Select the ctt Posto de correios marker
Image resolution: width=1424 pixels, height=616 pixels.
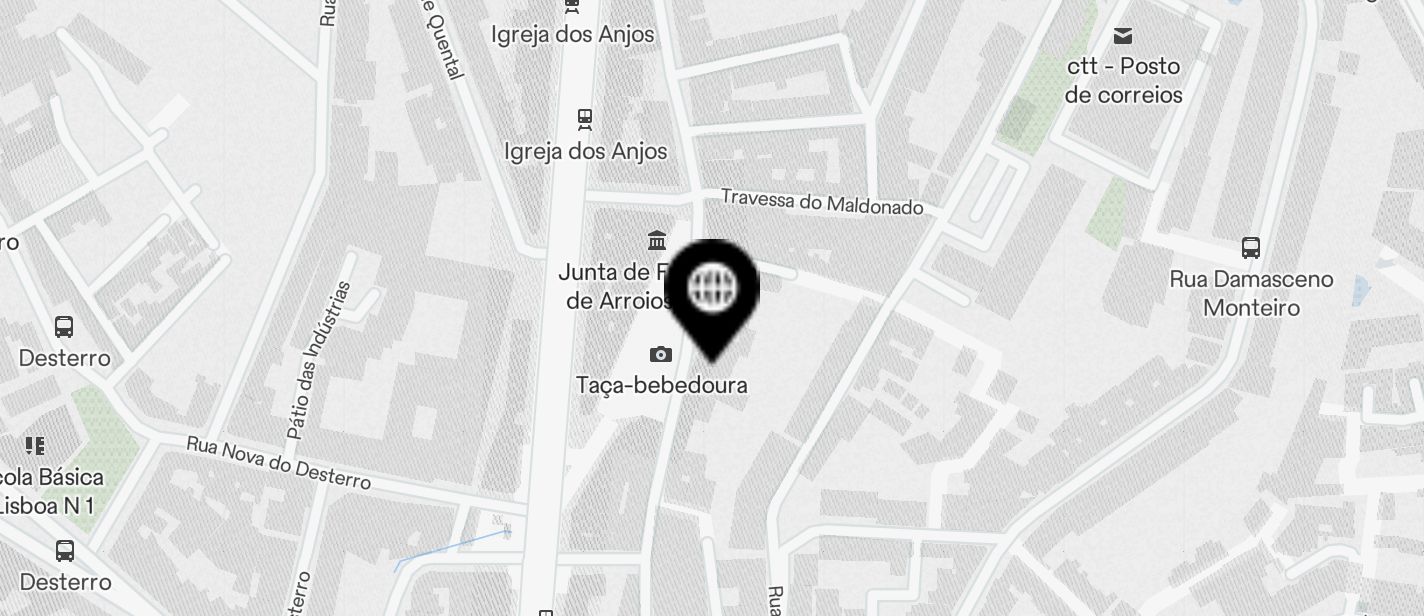[x=1123, y=36]
